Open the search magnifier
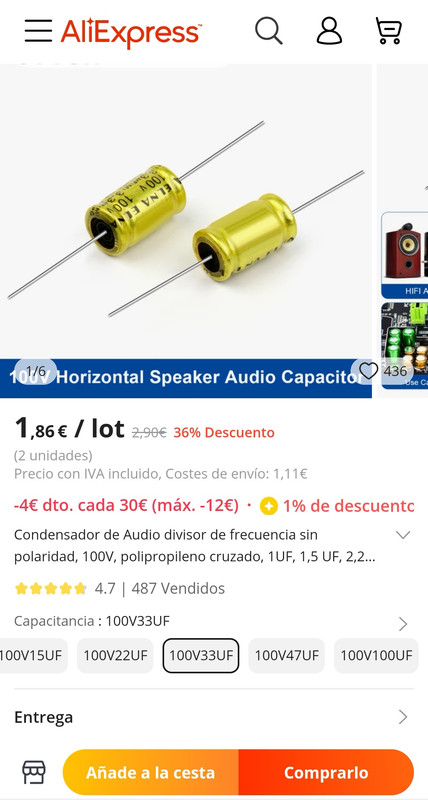This screenshot has height=800, width=428. click(x=269, y=31)
